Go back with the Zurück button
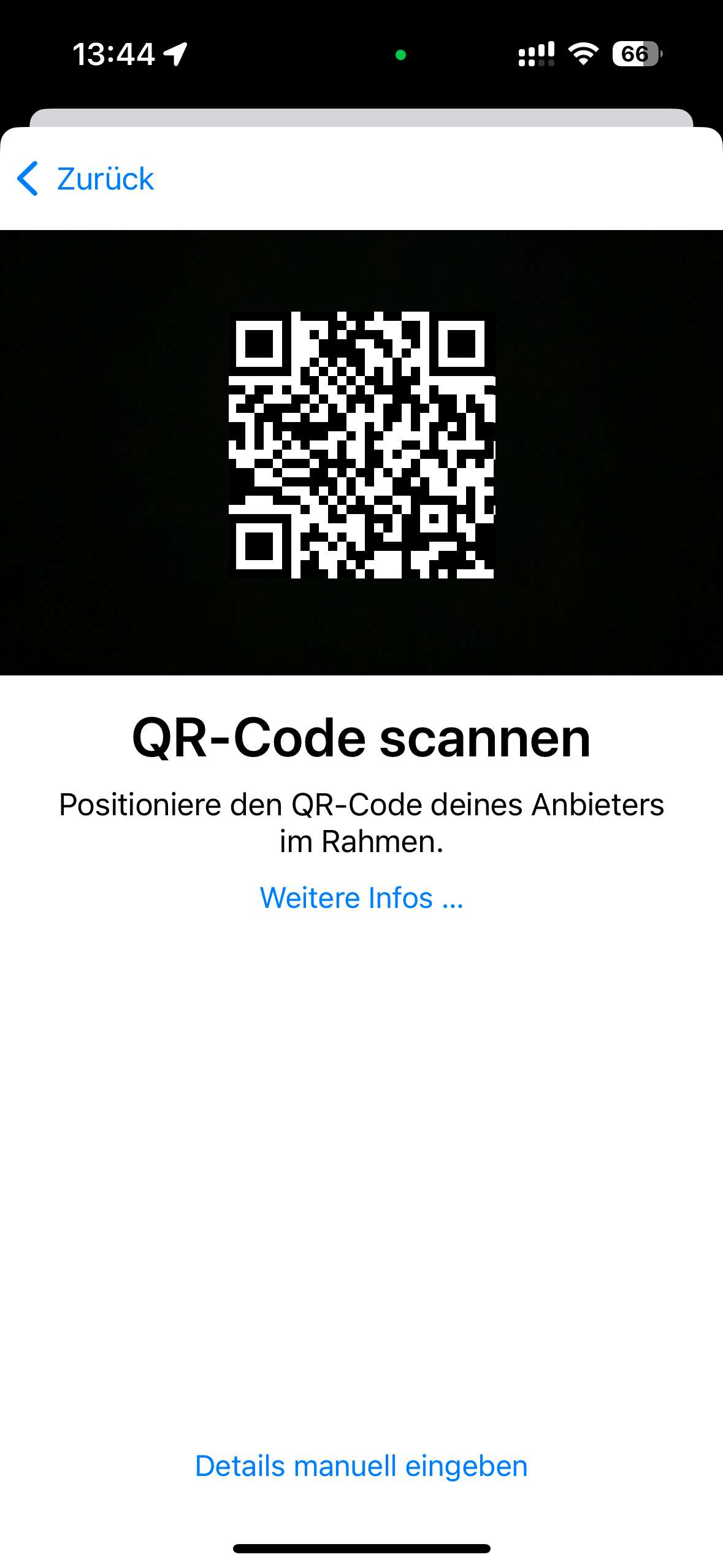This screenshot has width=723, height=1568. [x=85, y=179]
